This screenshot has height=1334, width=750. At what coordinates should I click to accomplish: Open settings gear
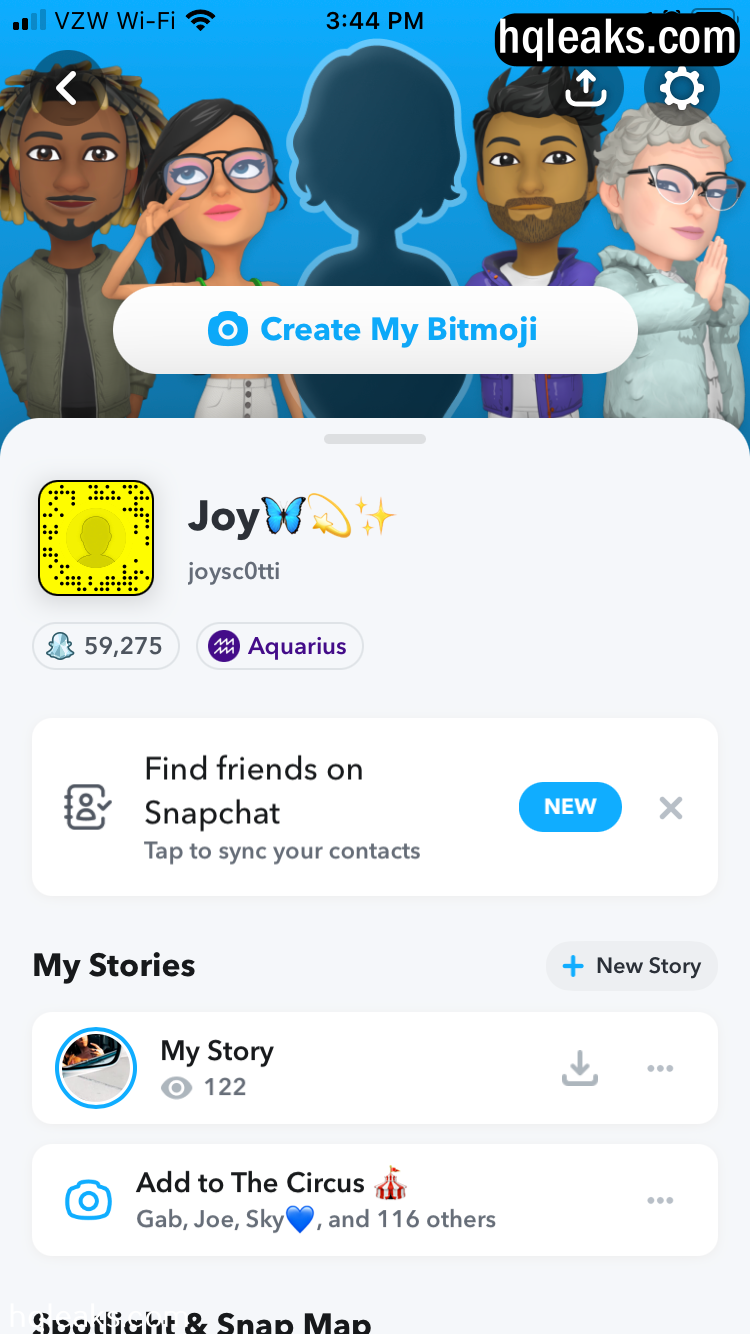click(681, 89)
